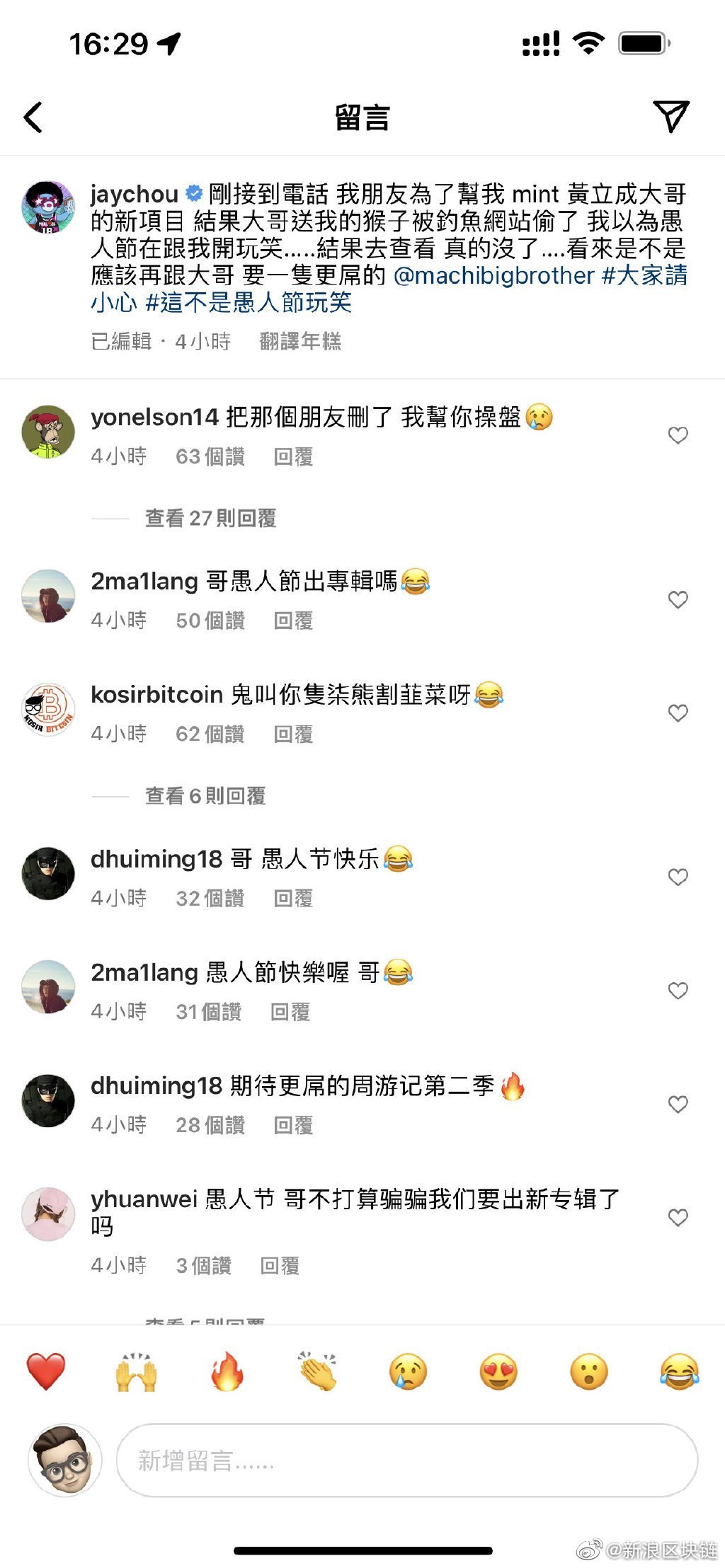This screenshot has width=725, height=1568.
Task: Open the hashtag #這不是愚人節玩笑
Action: [x=249, y=303]
